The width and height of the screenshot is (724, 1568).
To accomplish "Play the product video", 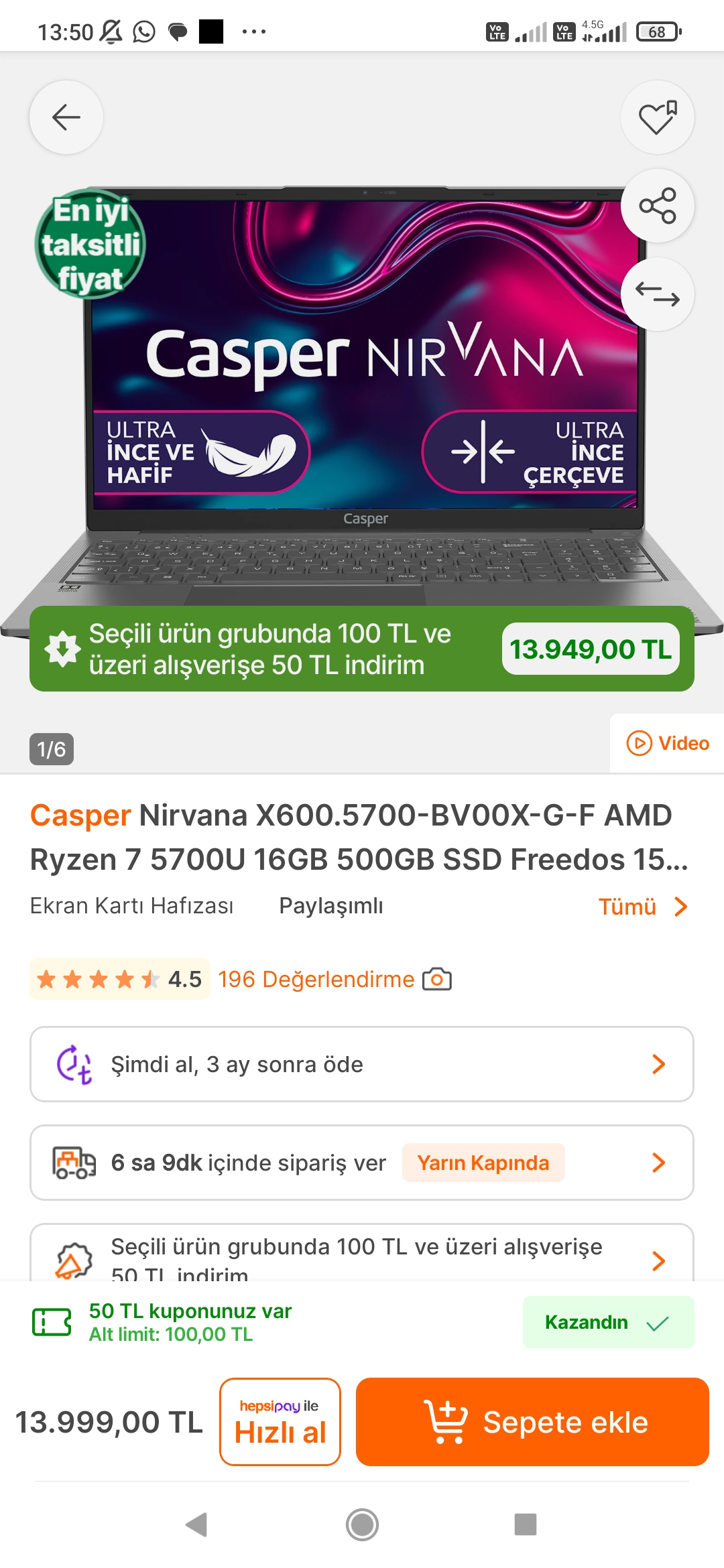I will tap(668, 743).
